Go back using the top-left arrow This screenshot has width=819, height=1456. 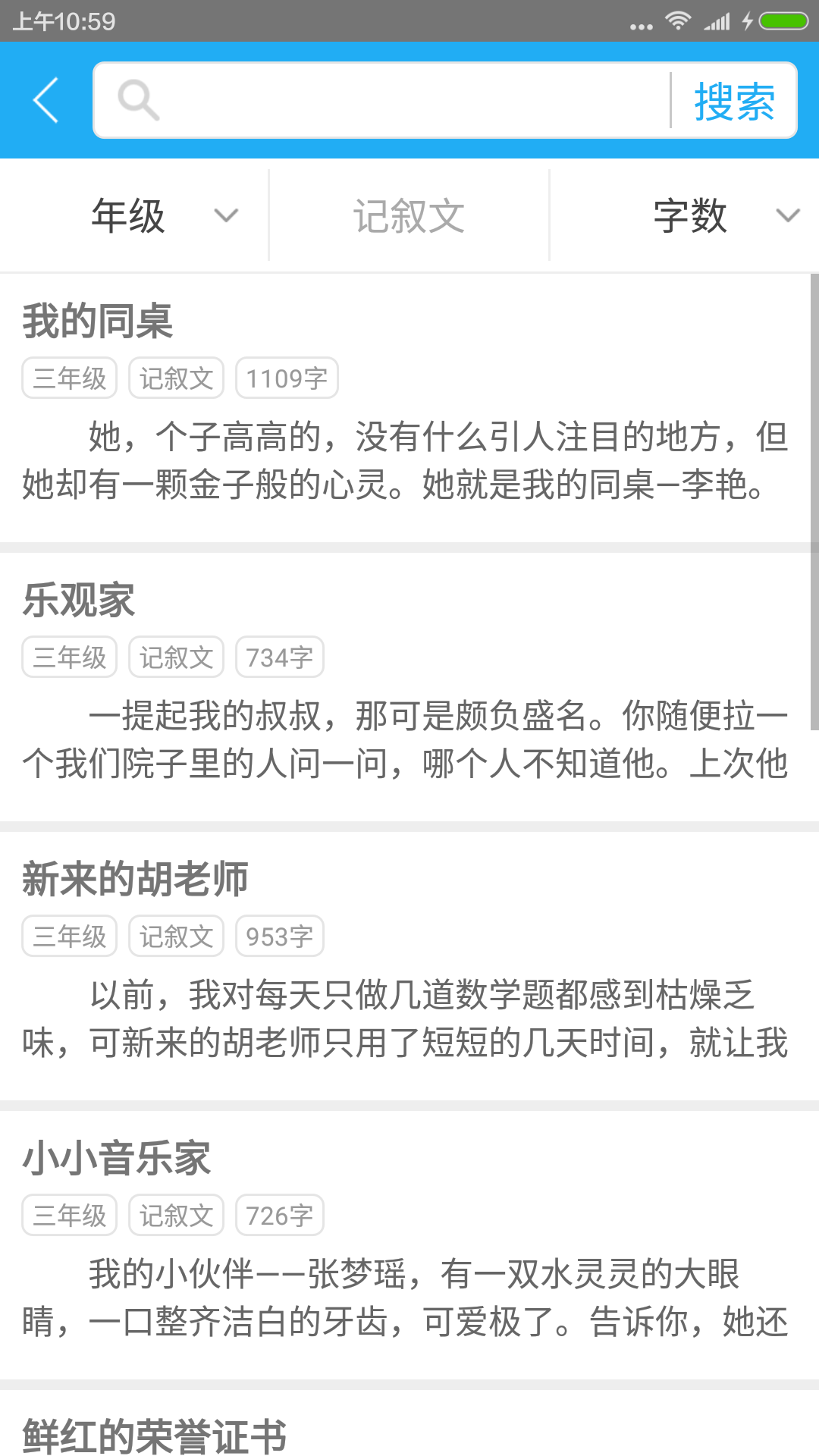tap(45, 100)
